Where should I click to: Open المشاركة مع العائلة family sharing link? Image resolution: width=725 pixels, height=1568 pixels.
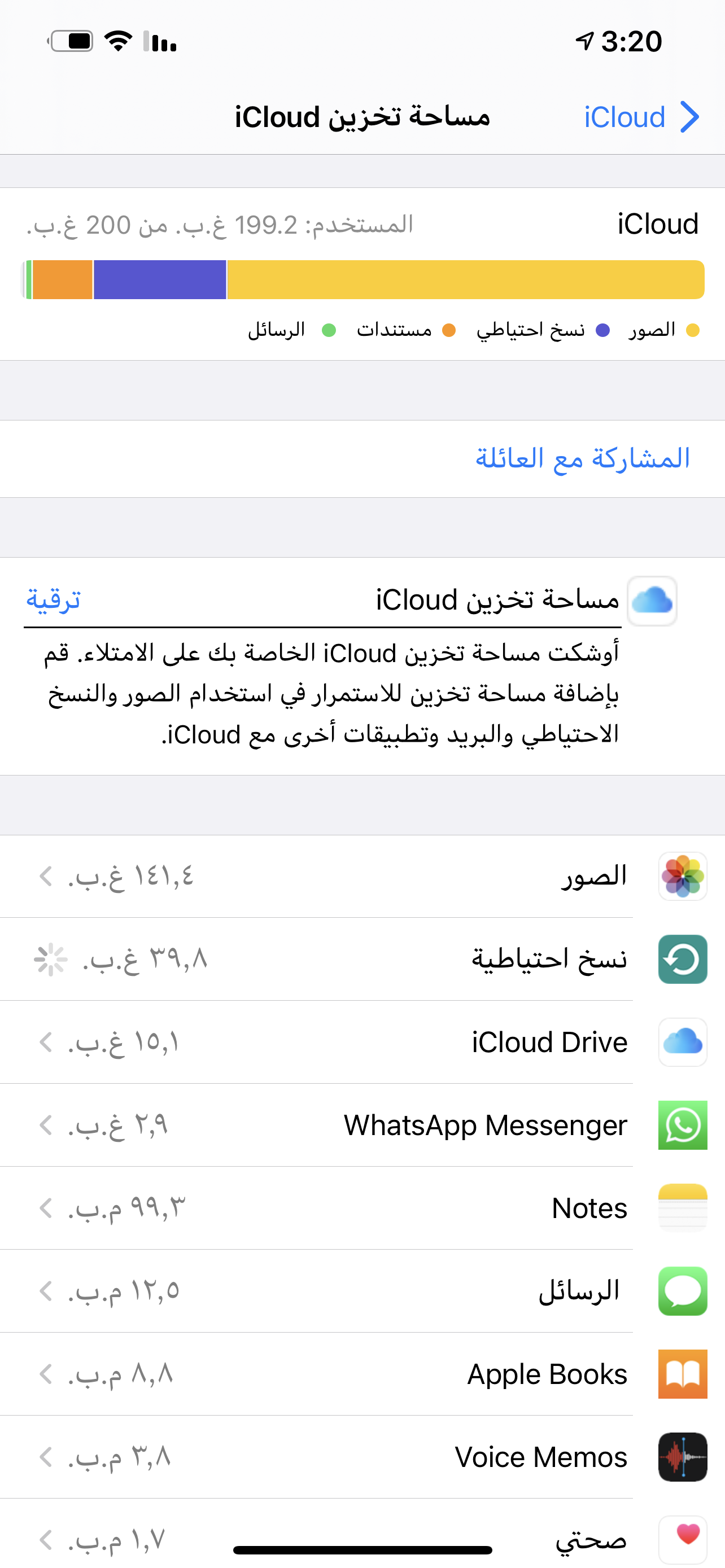click(x=582, y=458)
